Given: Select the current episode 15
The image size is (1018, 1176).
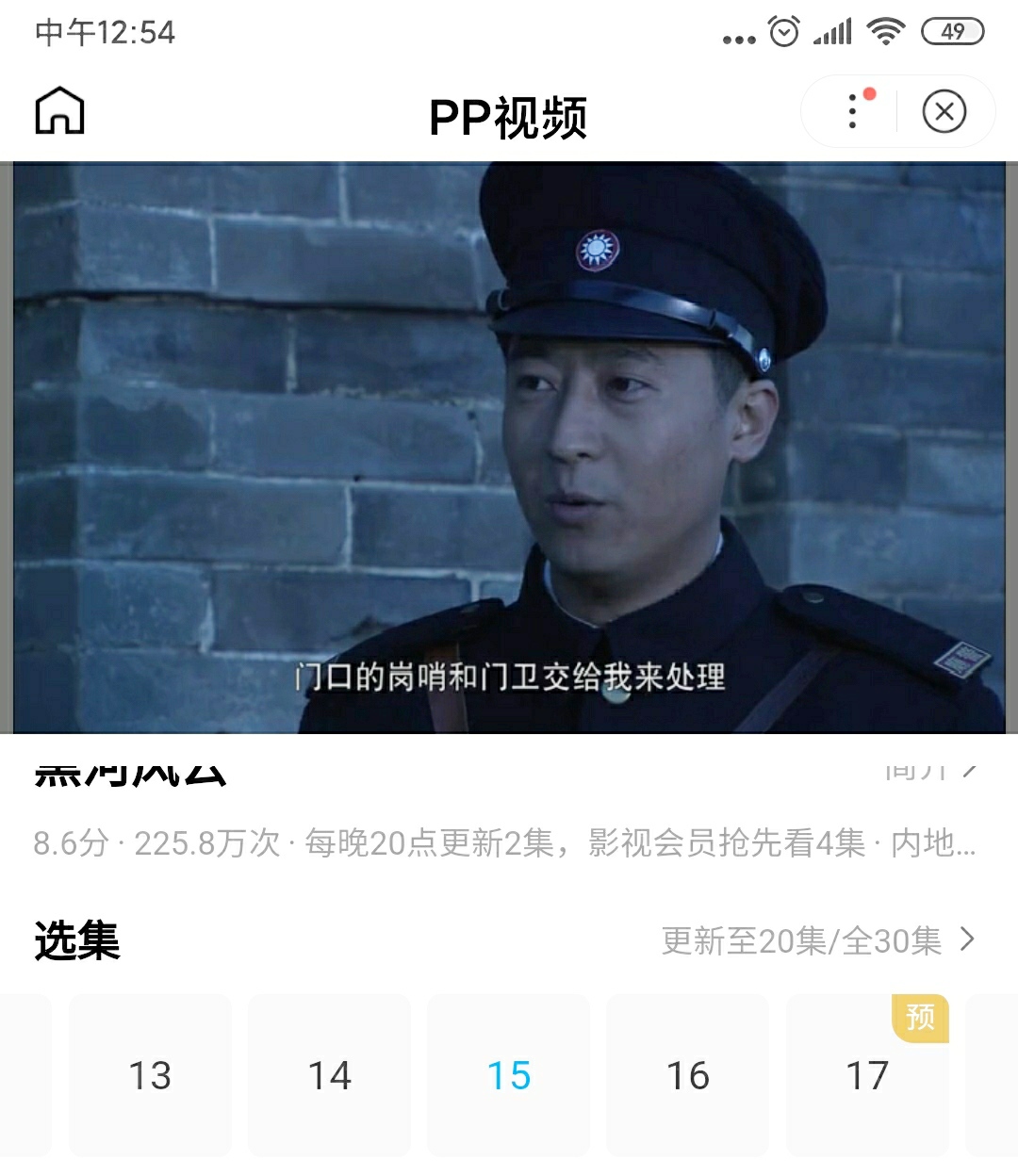Looking at the screenshot, I should pyautogui.click(x=508, y=1075).
